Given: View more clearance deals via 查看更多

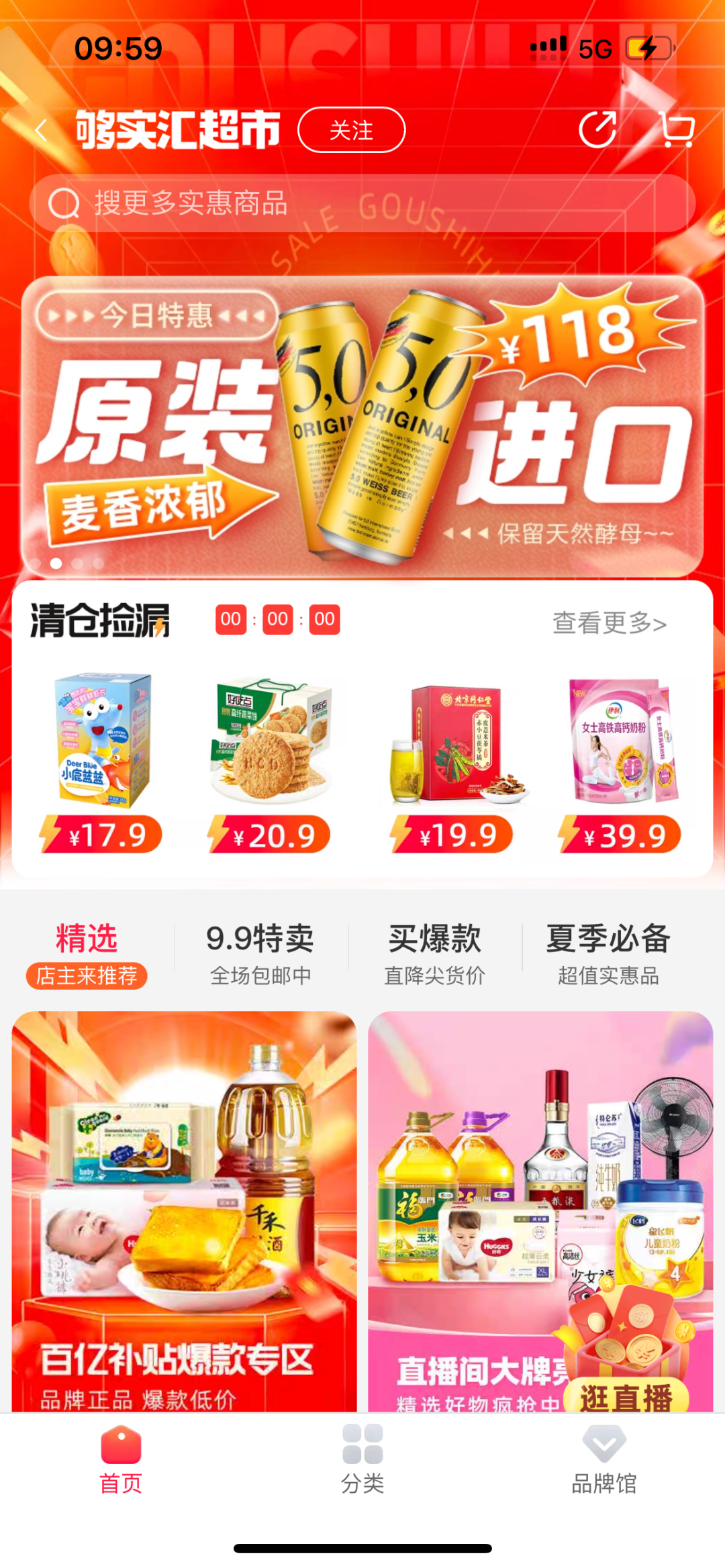Looking at the screenshot, I should pos(609,623).
